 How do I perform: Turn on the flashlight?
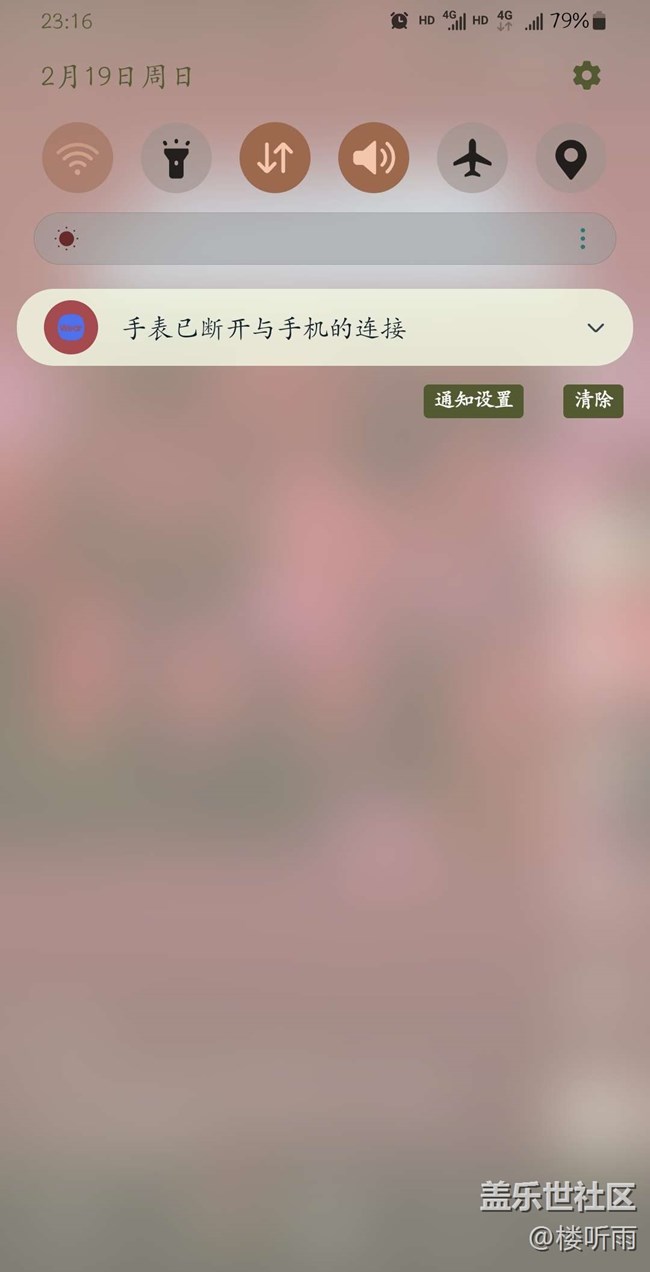[176, 158]
